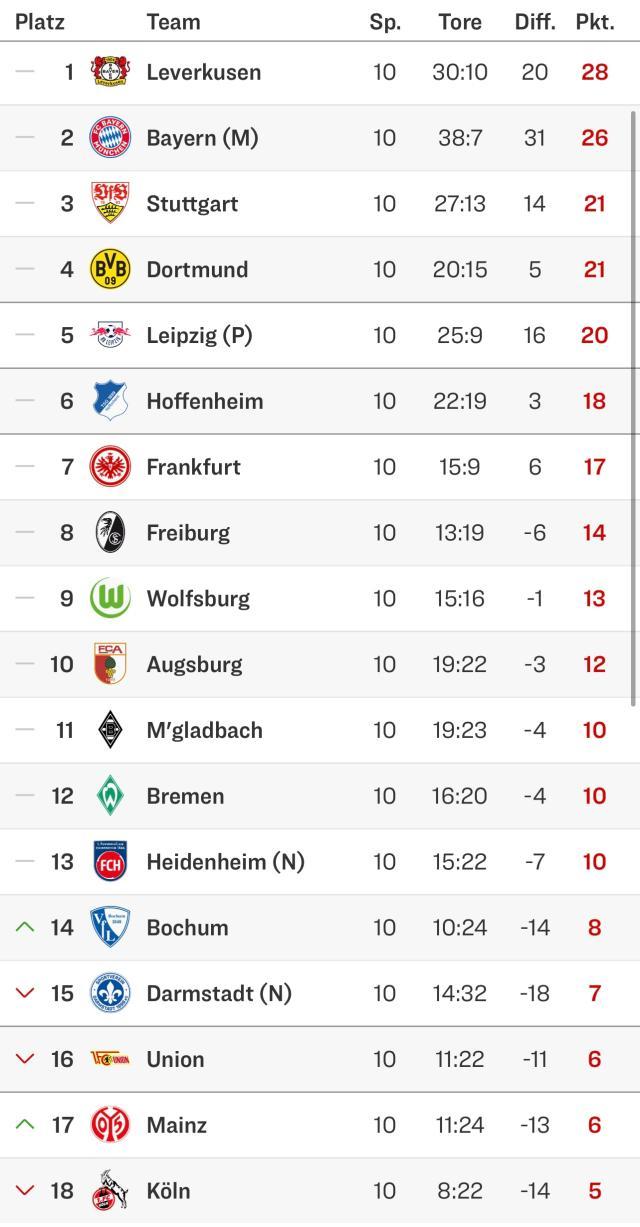This screenshot has height=1227, width=640.
Task: Open Darmstadt (N) team page
Action: click(x=219, y=994)
